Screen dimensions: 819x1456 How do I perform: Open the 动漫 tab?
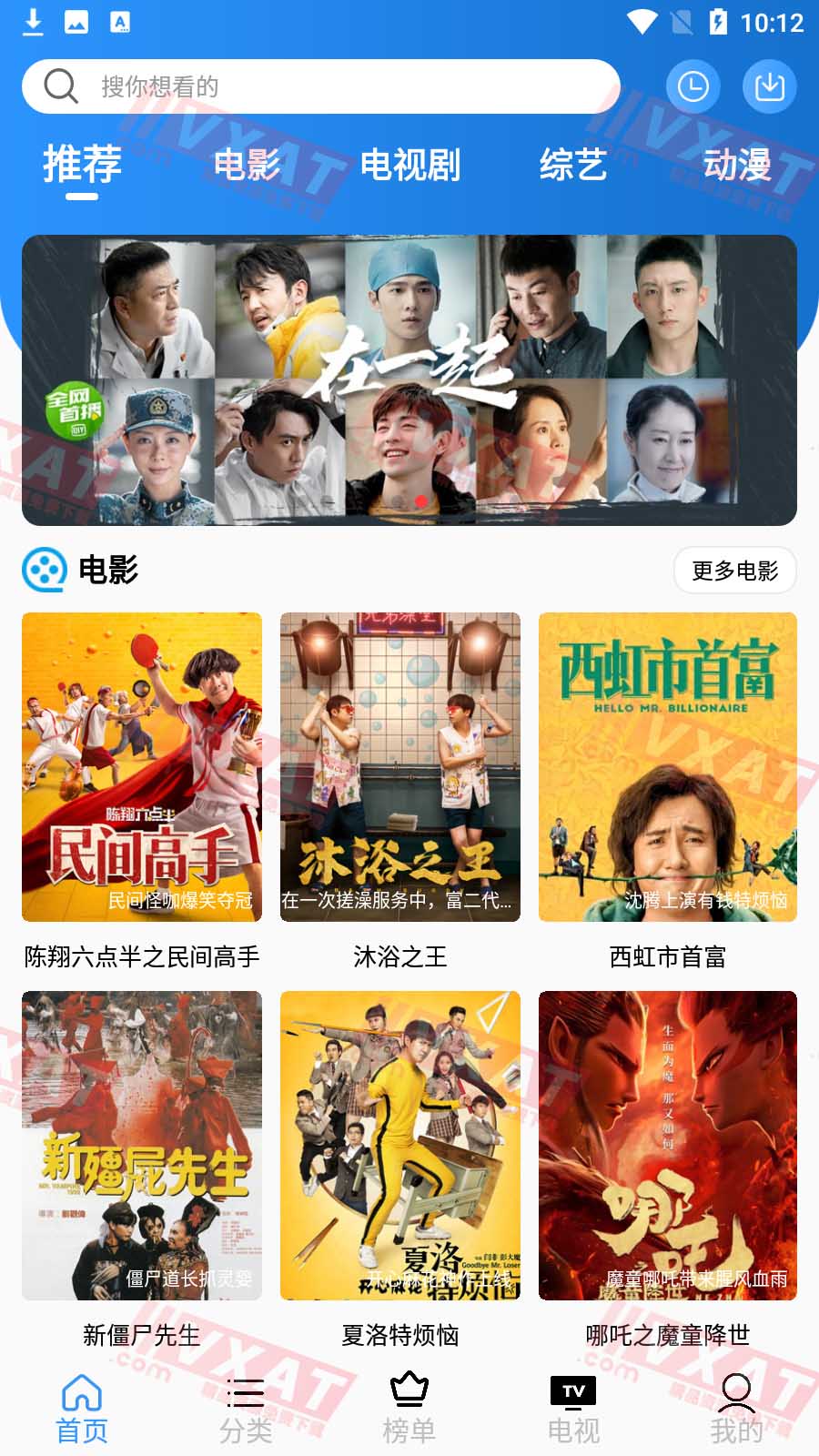pos(739,167)
